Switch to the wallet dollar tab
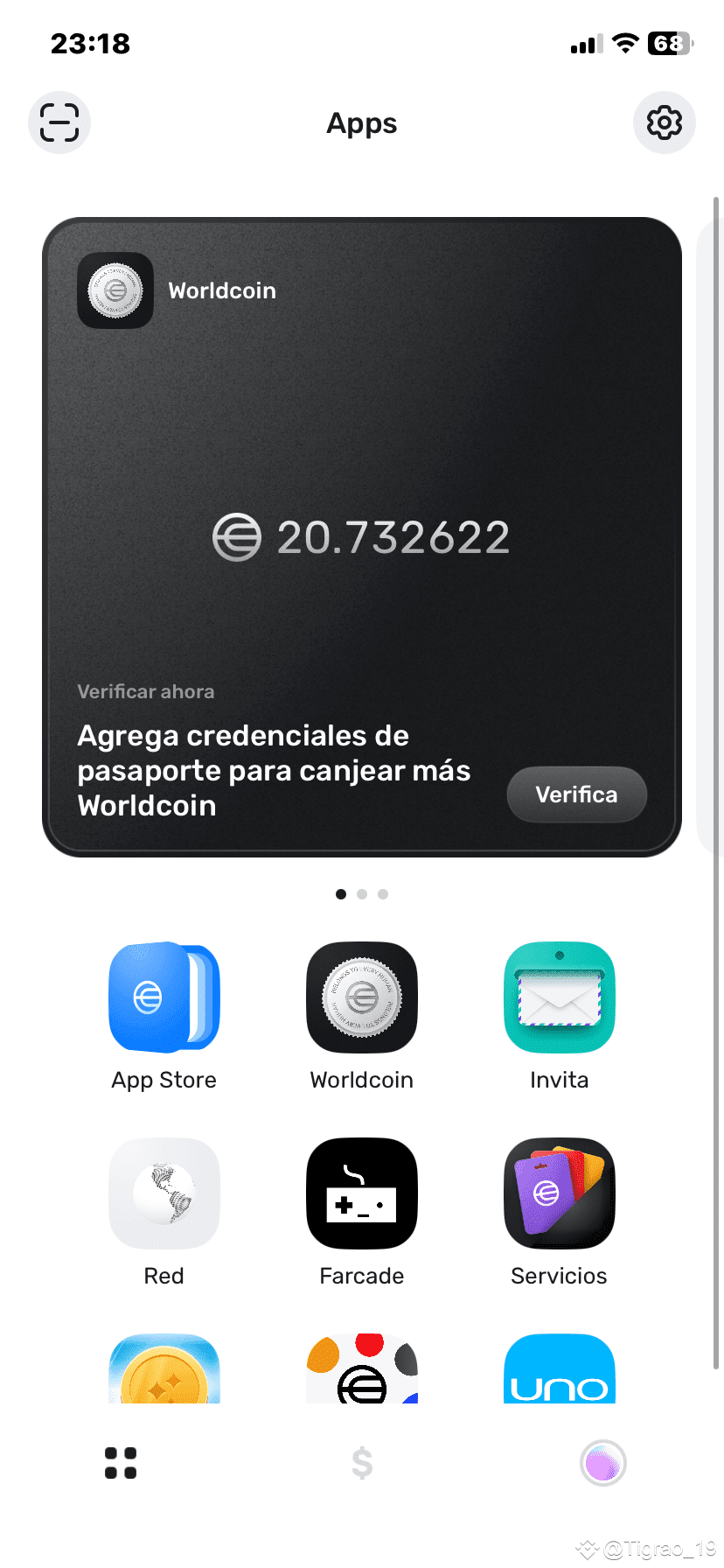This screenshot has height=1568, width=724. pyautogui.click(x=361, y=1463)
